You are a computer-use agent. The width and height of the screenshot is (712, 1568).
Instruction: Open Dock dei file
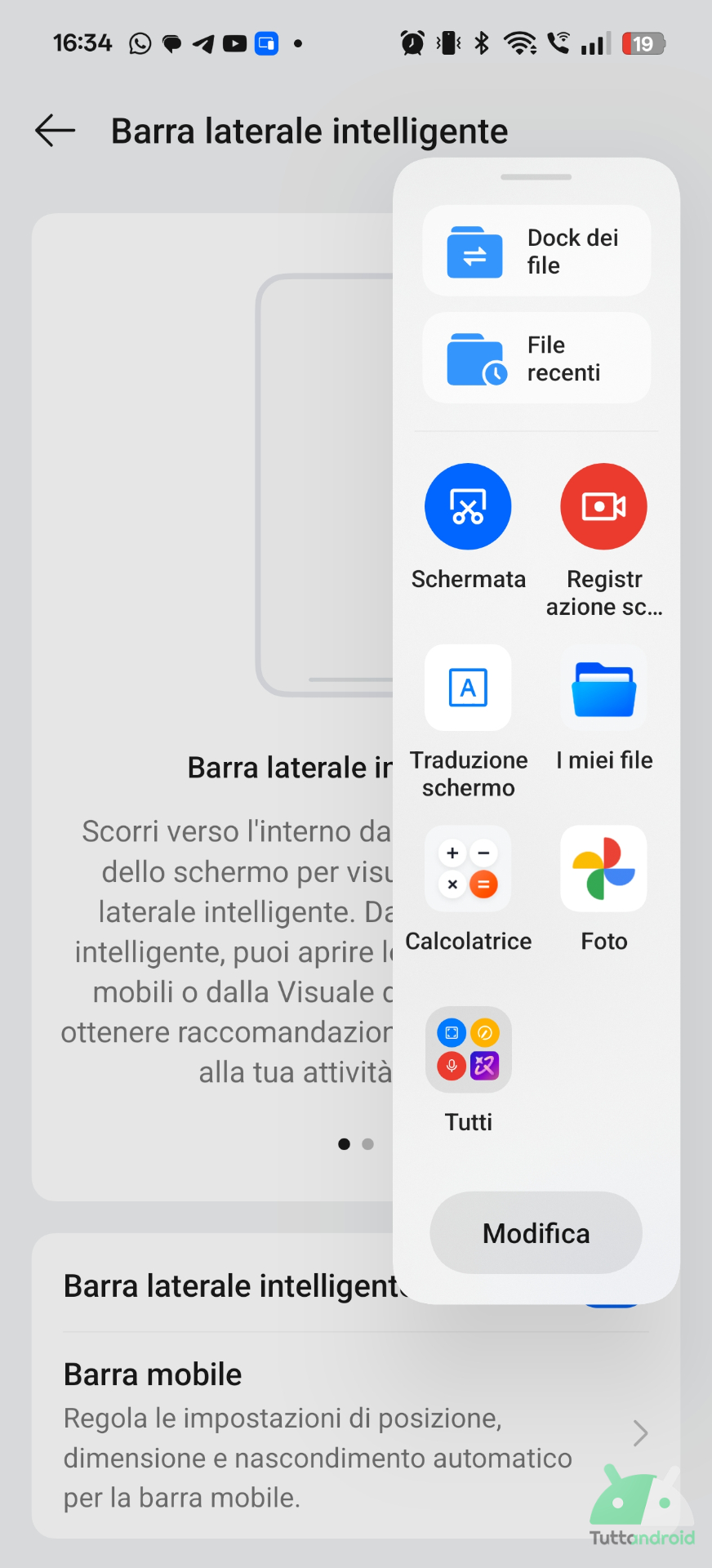(536, 251)
